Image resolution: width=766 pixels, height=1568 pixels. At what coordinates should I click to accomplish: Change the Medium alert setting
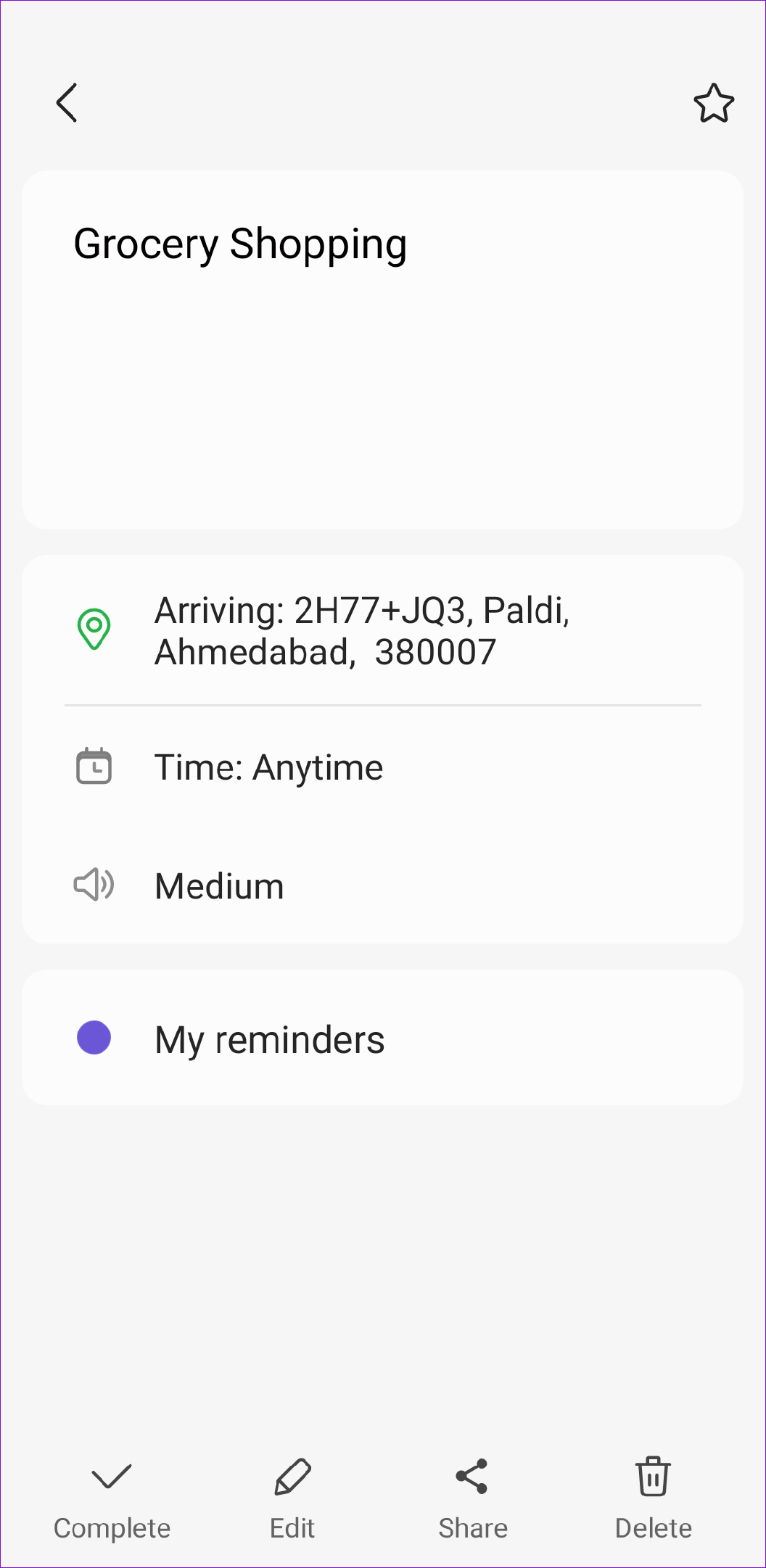[383, 886]
